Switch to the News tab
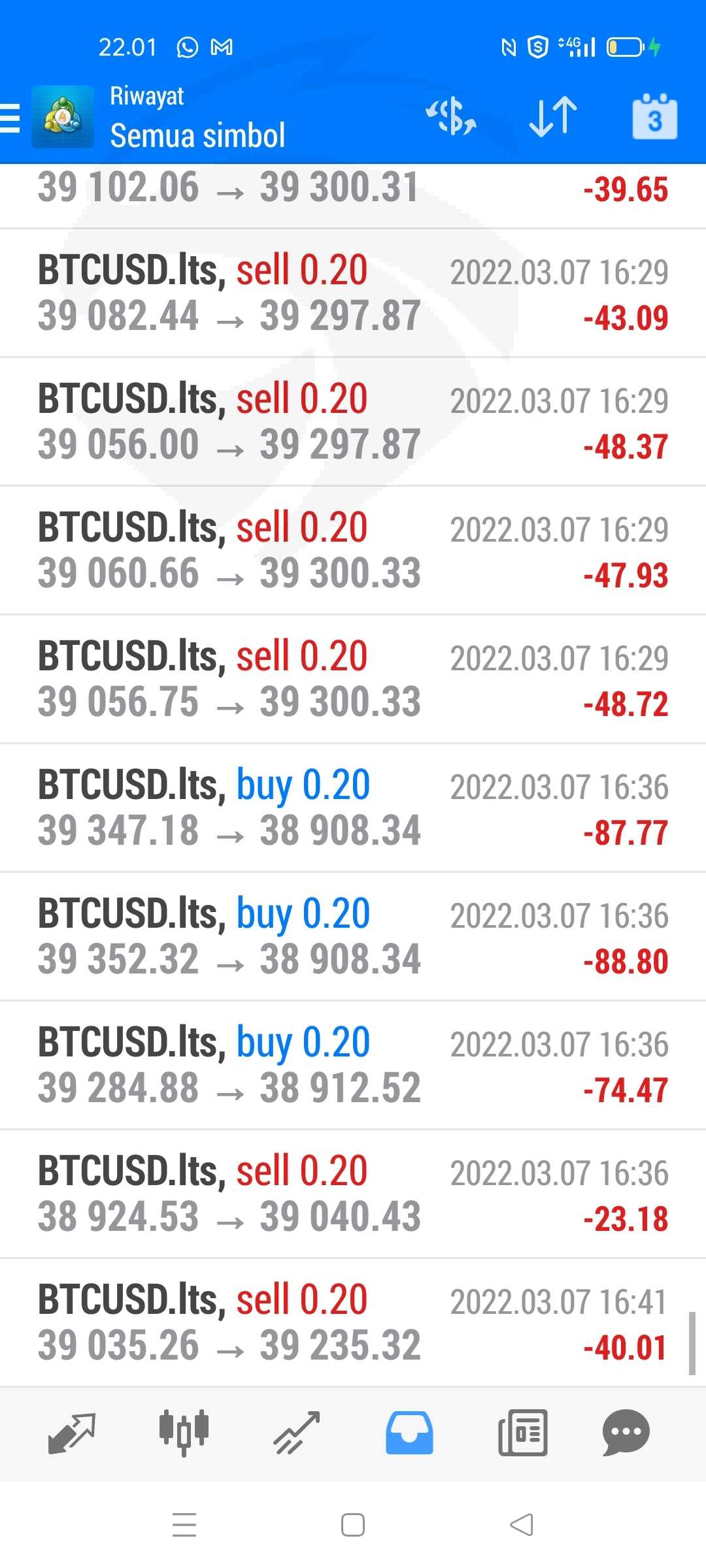Viewport: 706px width, 1568px height. (x=522, y=1433)
